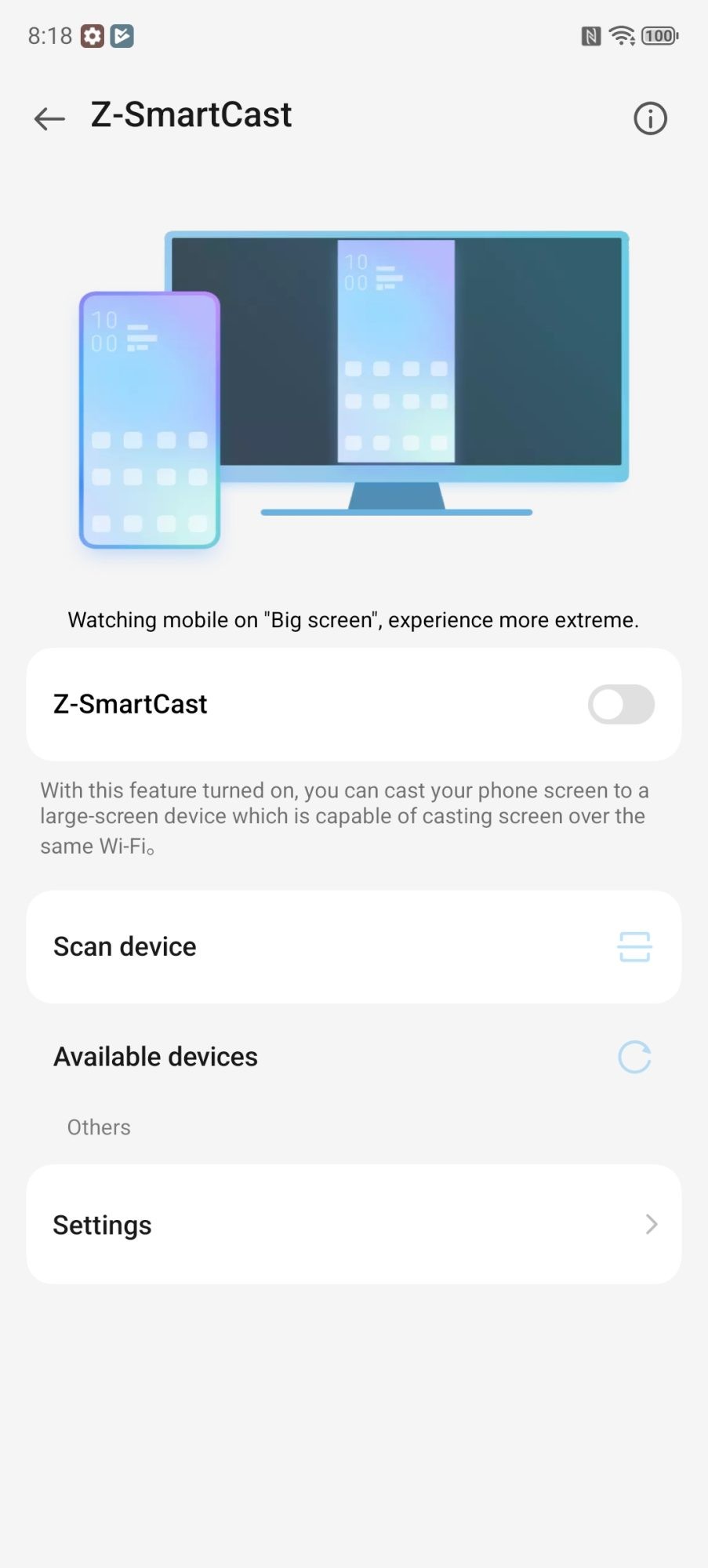This screenshot has width=708, height=1568.
Task: Go back from Z-SmartCast
Action: pyautogui.click(x=49, y=118)
